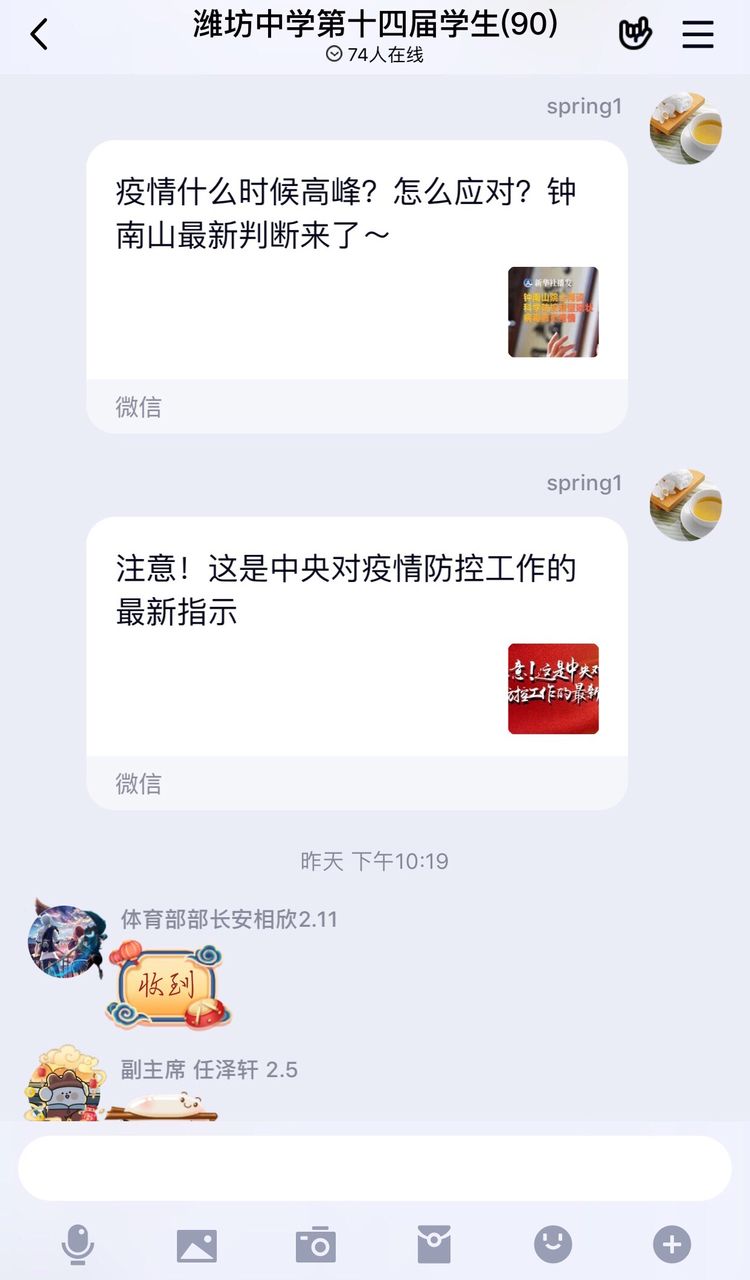The height and width of the screenshot is (1280, 750).
Task: View profile of 副主席 任泽轩 2.5
Action: pyautogui.click(x=64, y=1085)
